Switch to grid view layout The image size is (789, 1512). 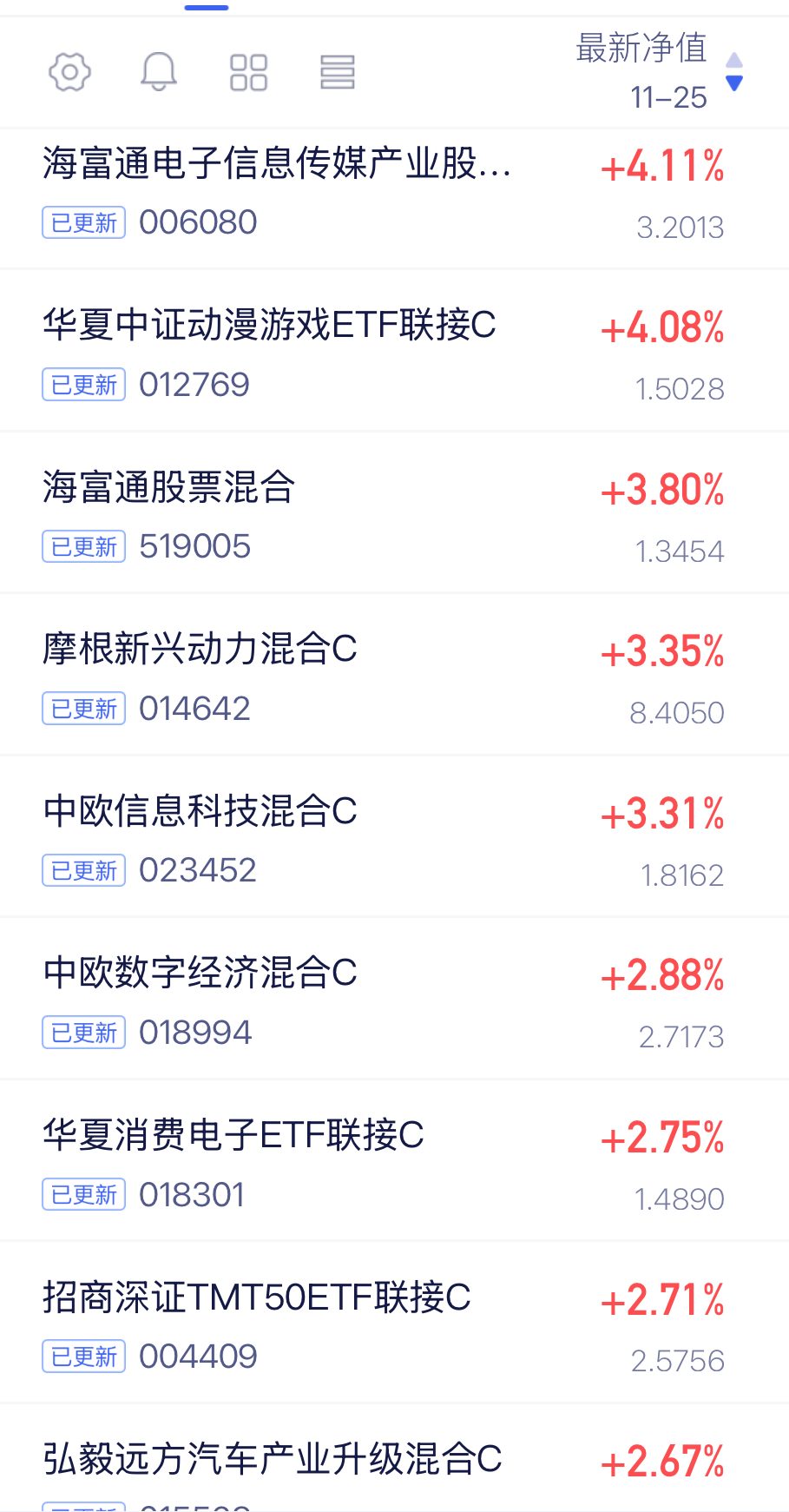click(248, 72)
